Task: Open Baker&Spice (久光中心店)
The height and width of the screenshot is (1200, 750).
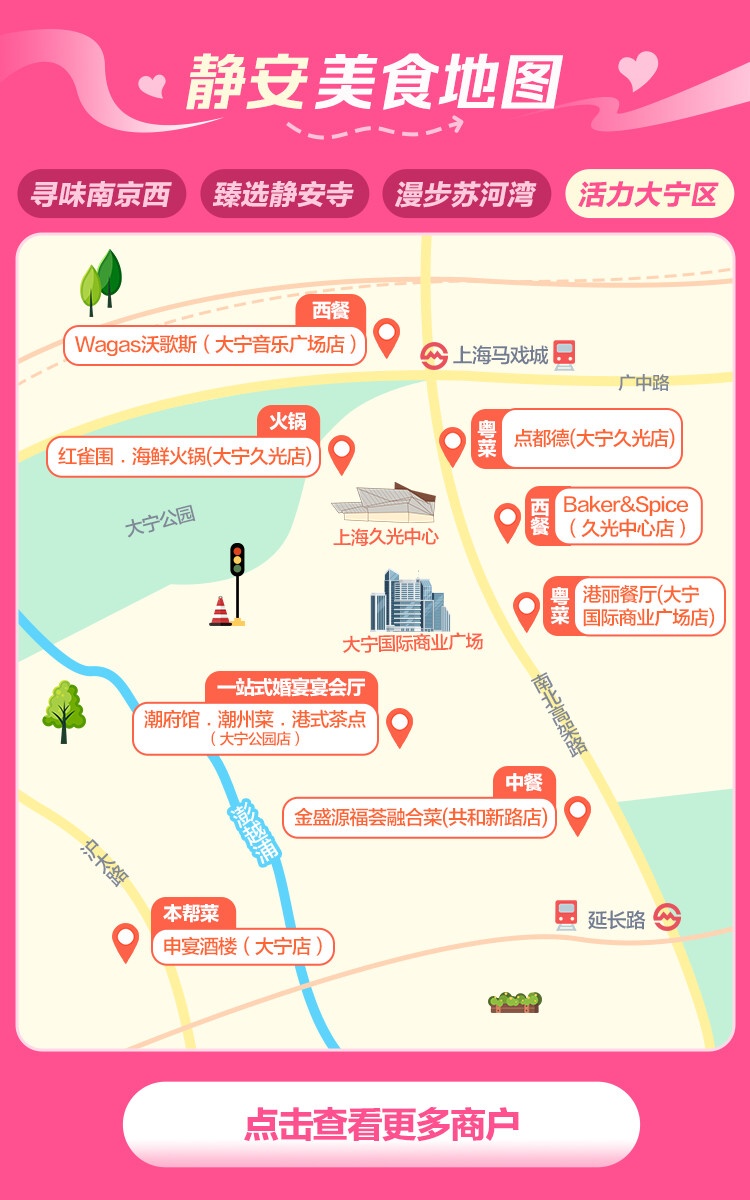Action: click(x=625, y=516)
